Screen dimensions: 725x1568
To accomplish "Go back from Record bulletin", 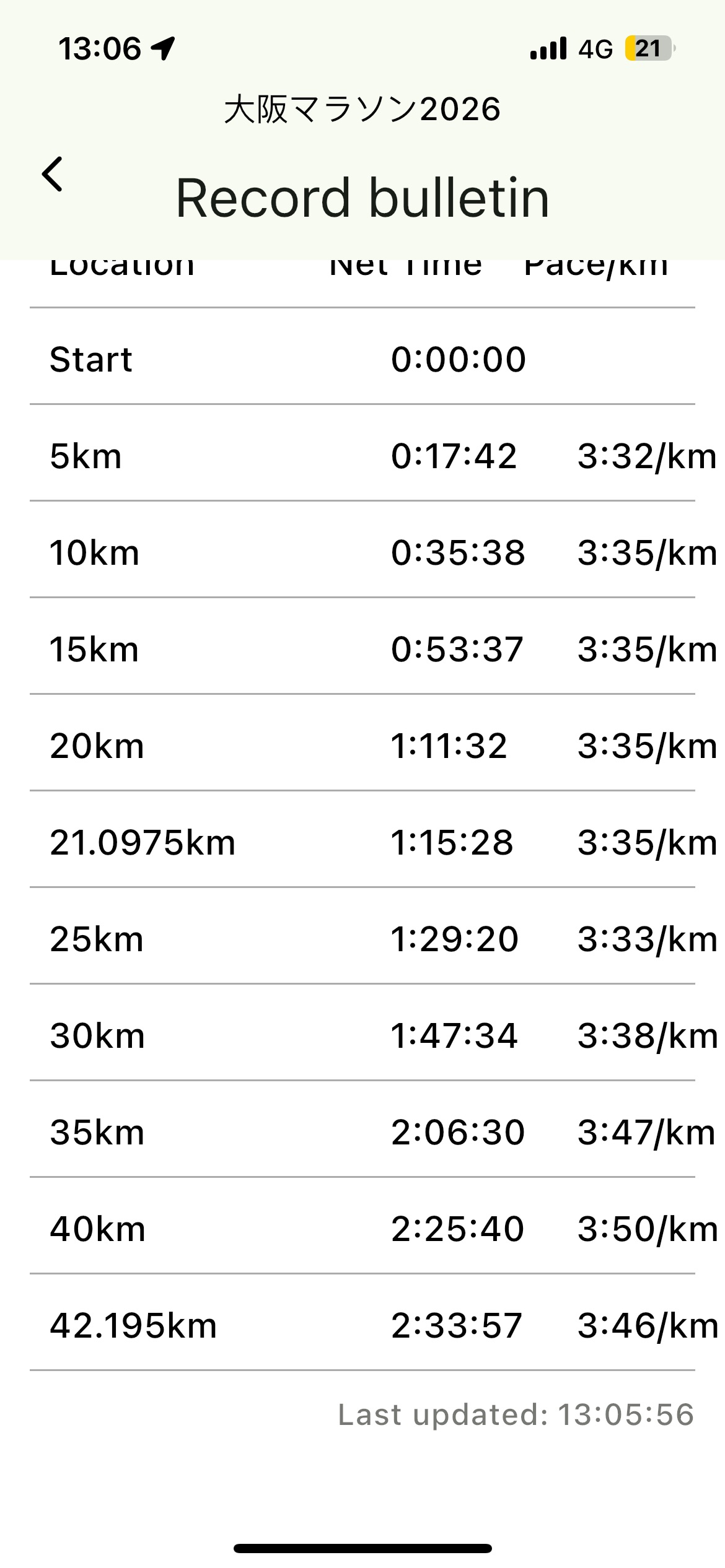I will (53, 174).
